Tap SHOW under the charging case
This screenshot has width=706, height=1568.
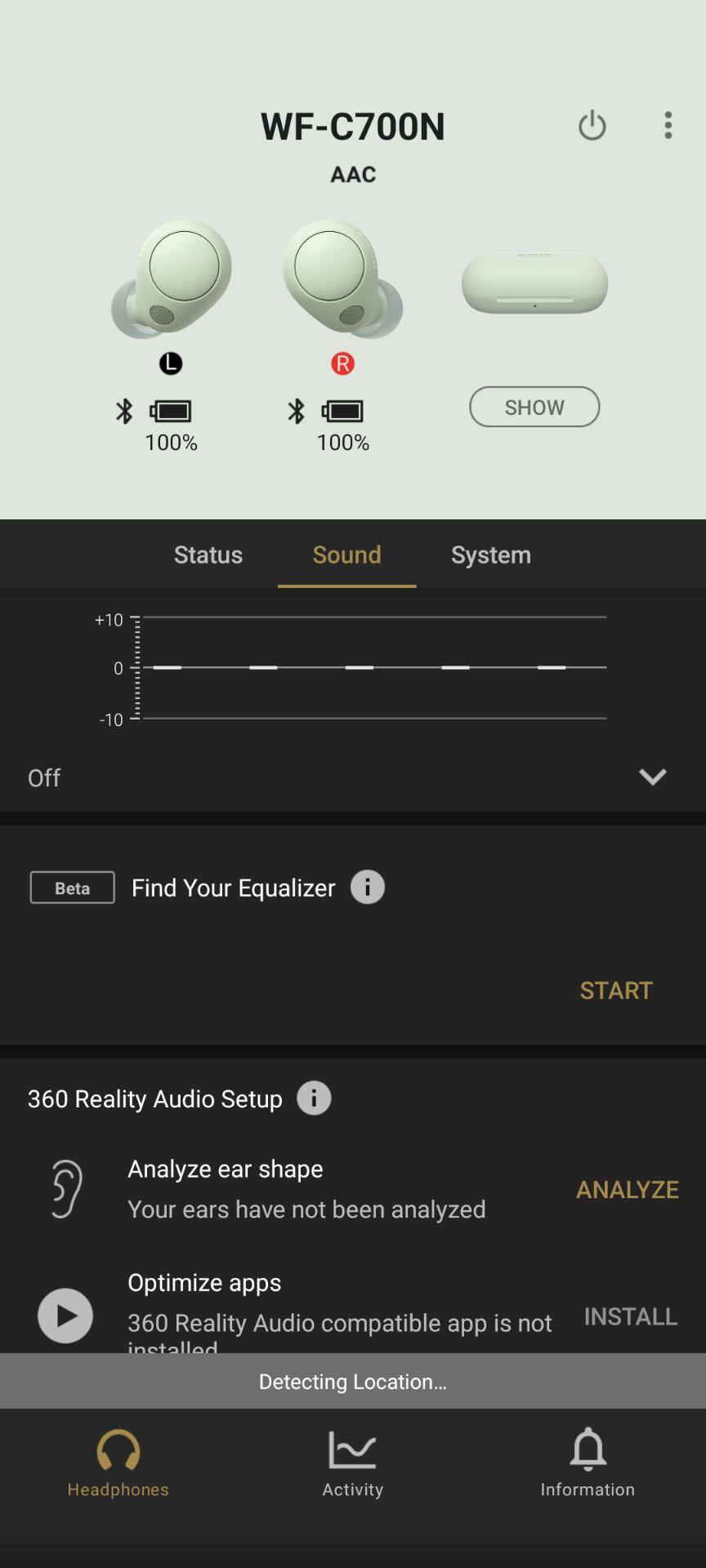[x=534, y=407]
